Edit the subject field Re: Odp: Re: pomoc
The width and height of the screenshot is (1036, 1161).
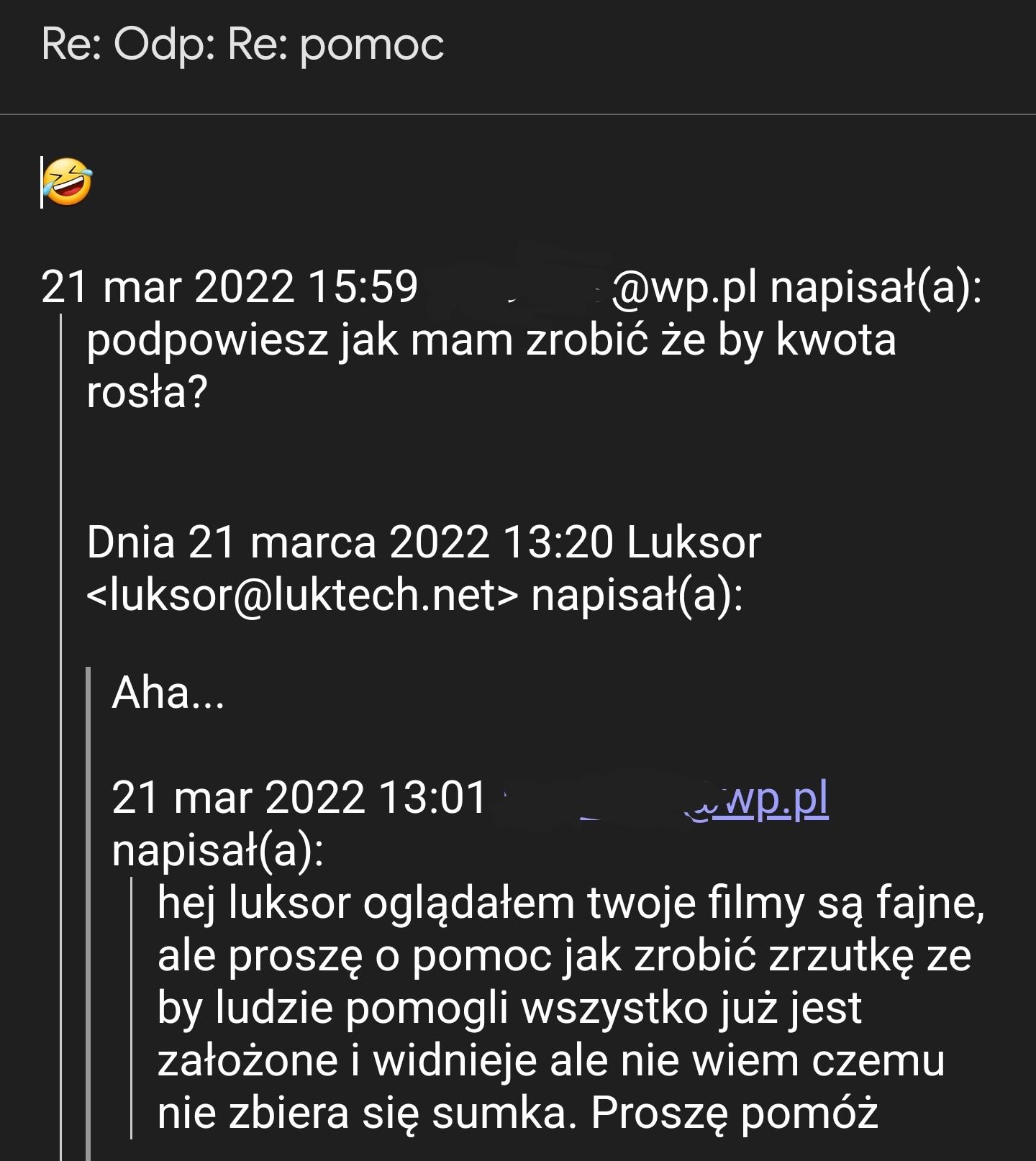pyautogui.click(x=243, y=45)
